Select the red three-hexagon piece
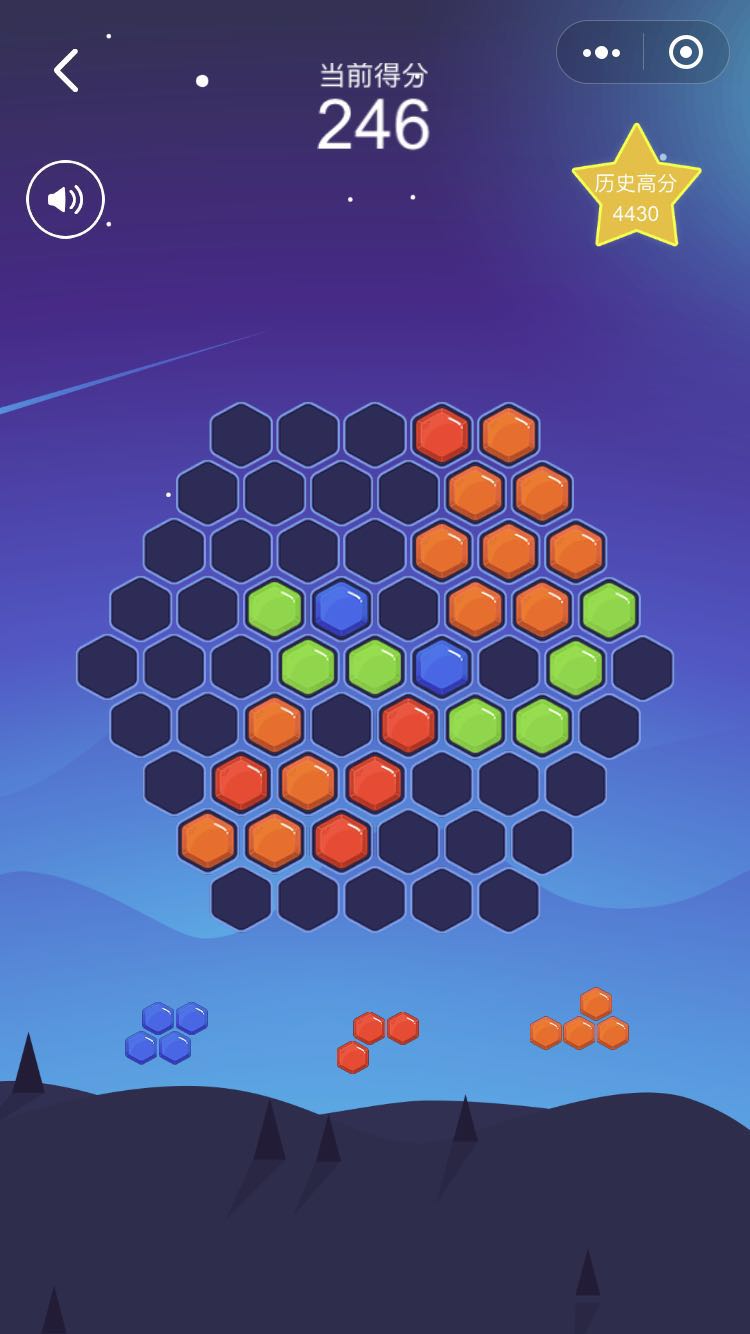The height and width of the screenshot is (1334, 750). (377, 1038)
